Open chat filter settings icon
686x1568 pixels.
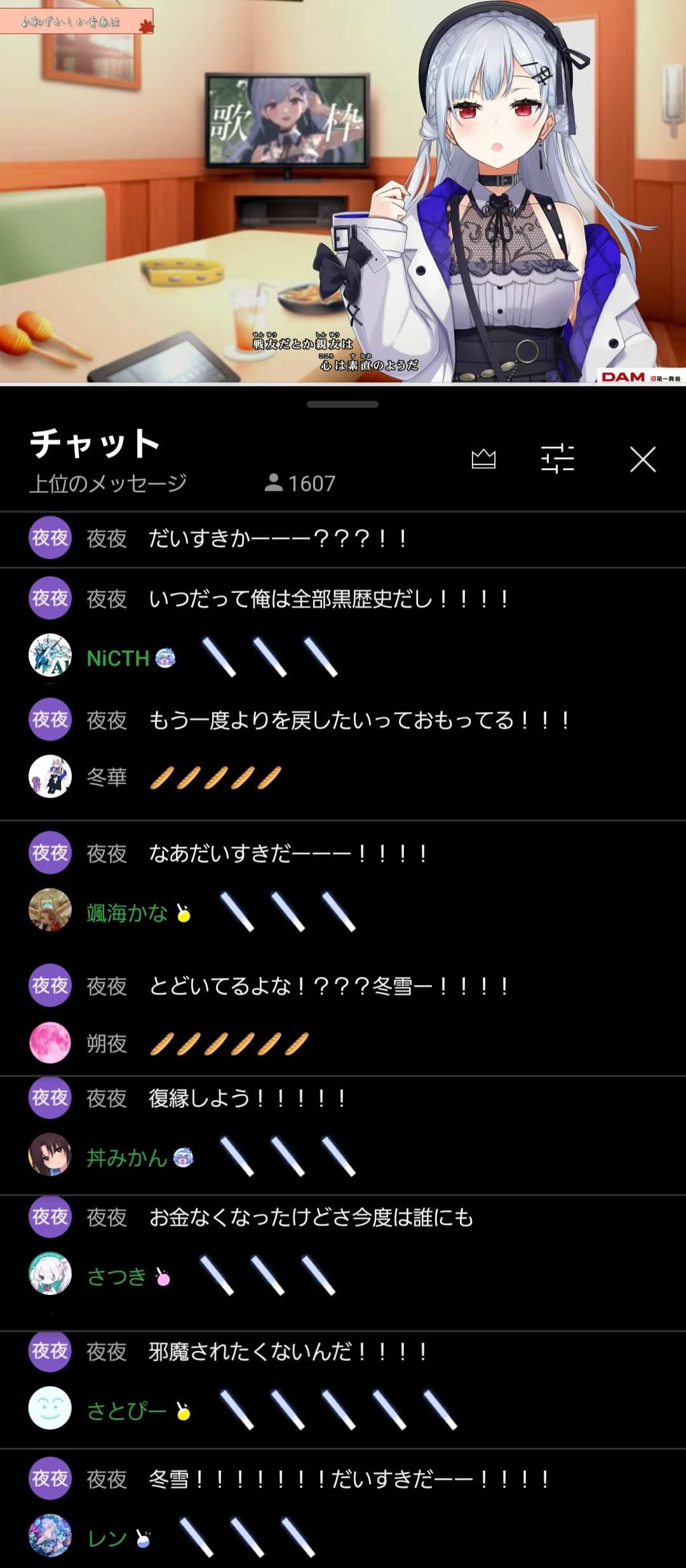557,459
